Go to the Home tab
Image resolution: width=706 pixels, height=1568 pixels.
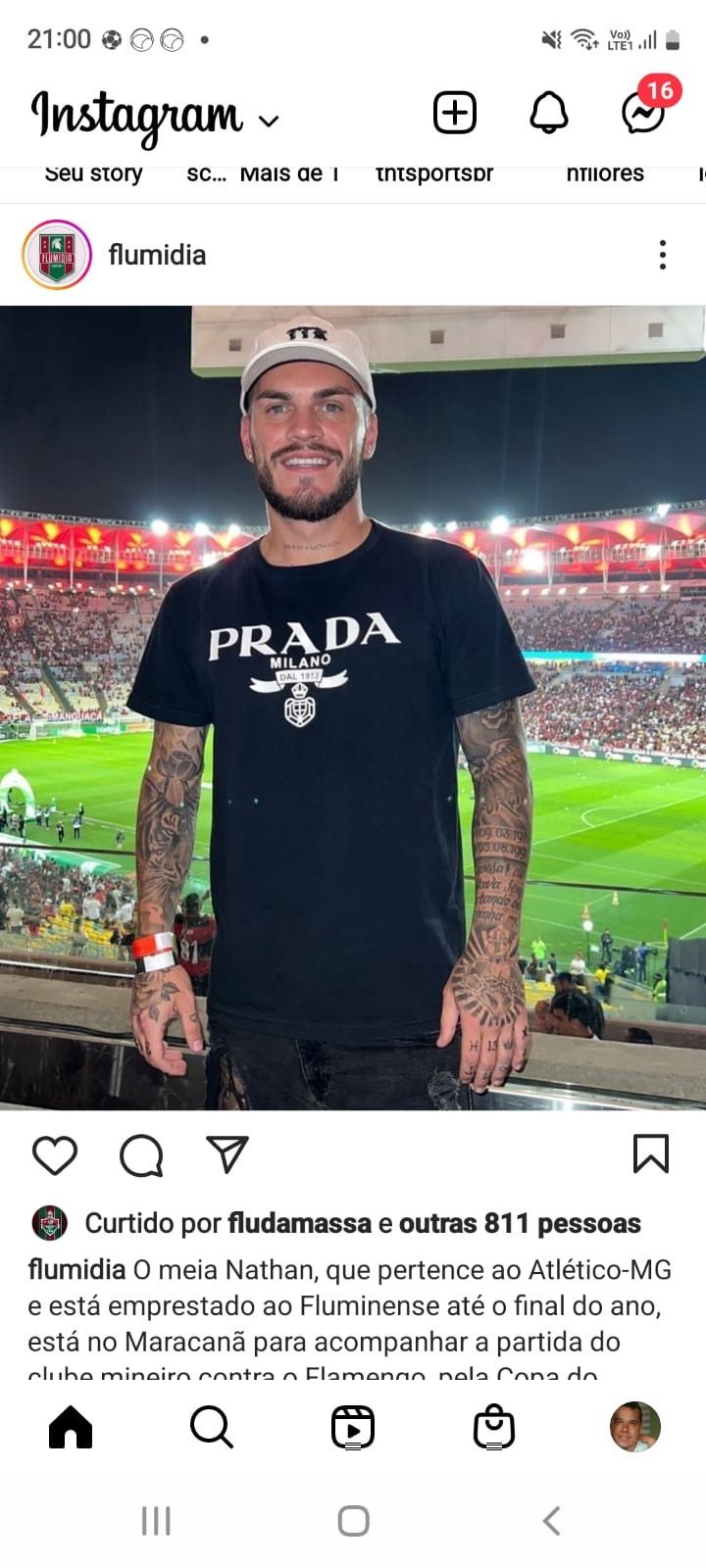71,1427
